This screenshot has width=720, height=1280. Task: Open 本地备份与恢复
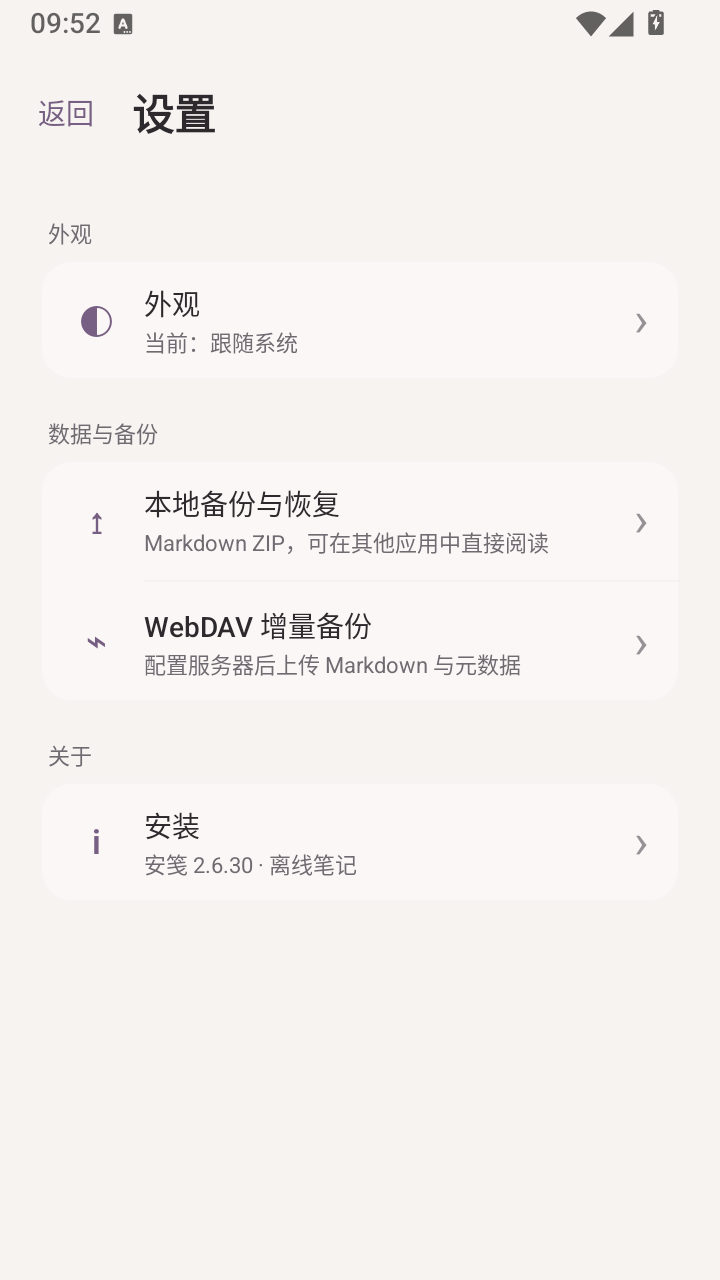tap(360, 522)
